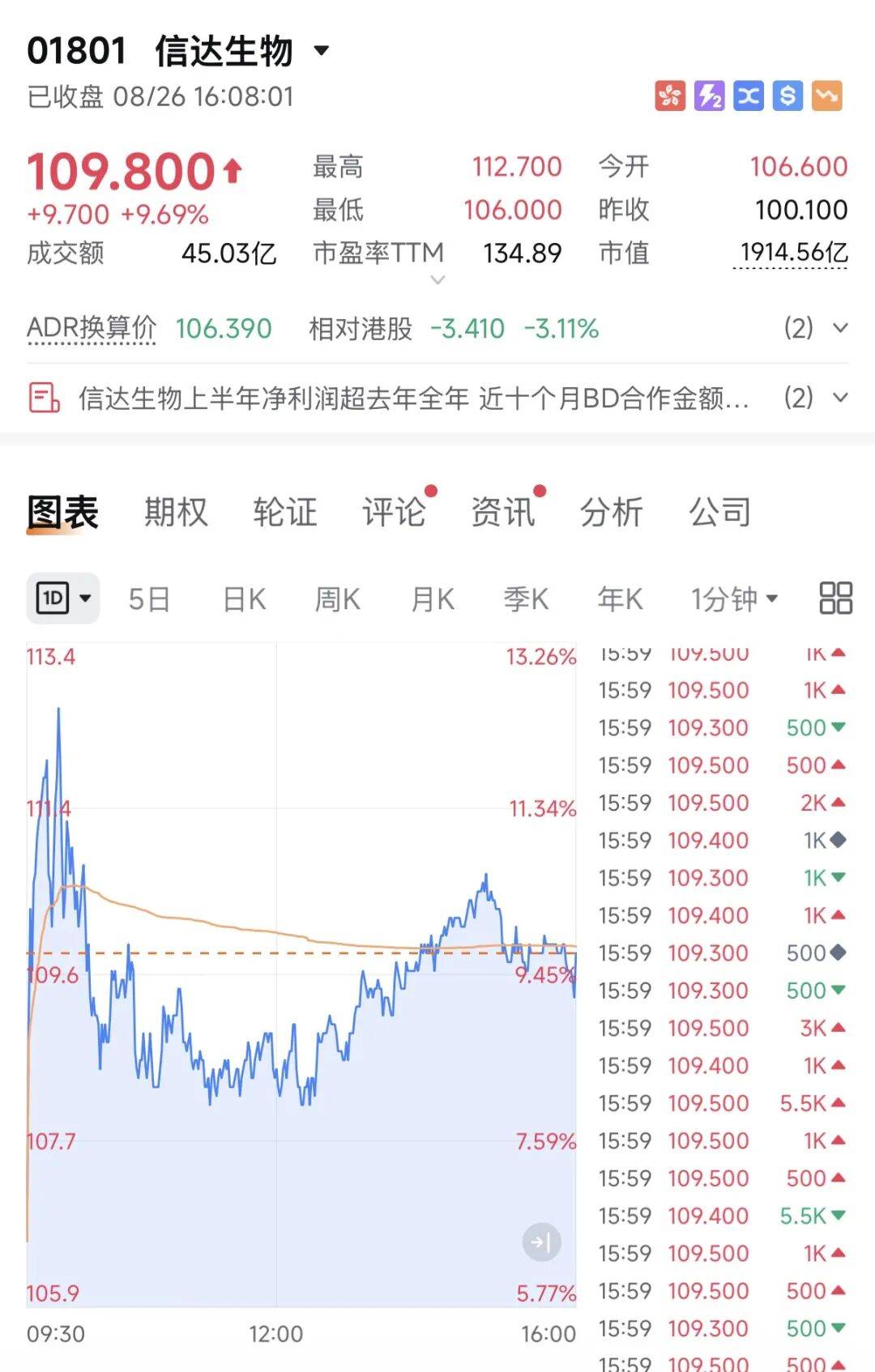
Task: Switch chart to 月K
Action: click(x=433, y=599)
